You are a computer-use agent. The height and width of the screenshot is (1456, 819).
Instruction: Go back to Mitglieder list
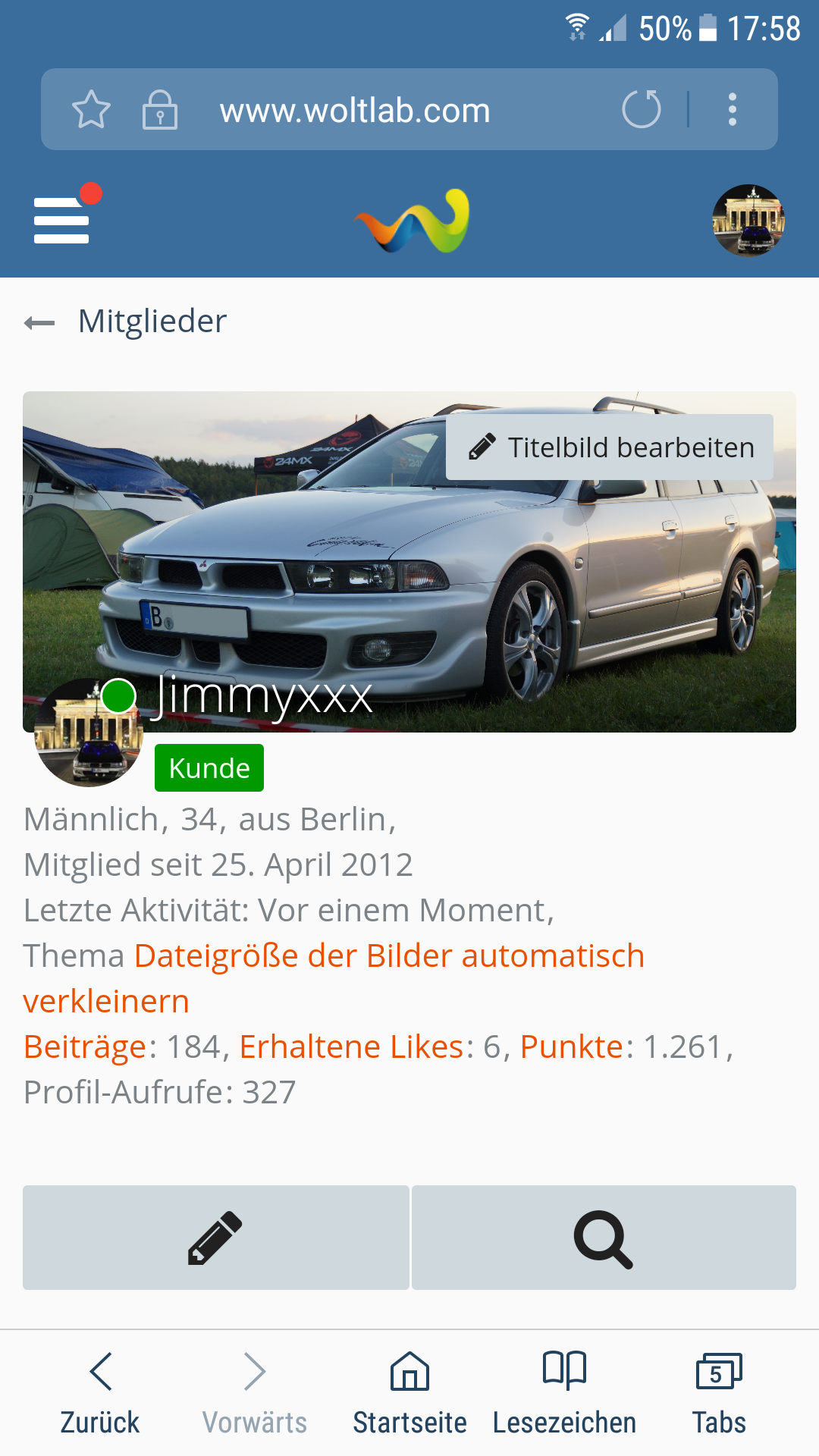coord(125,322)
